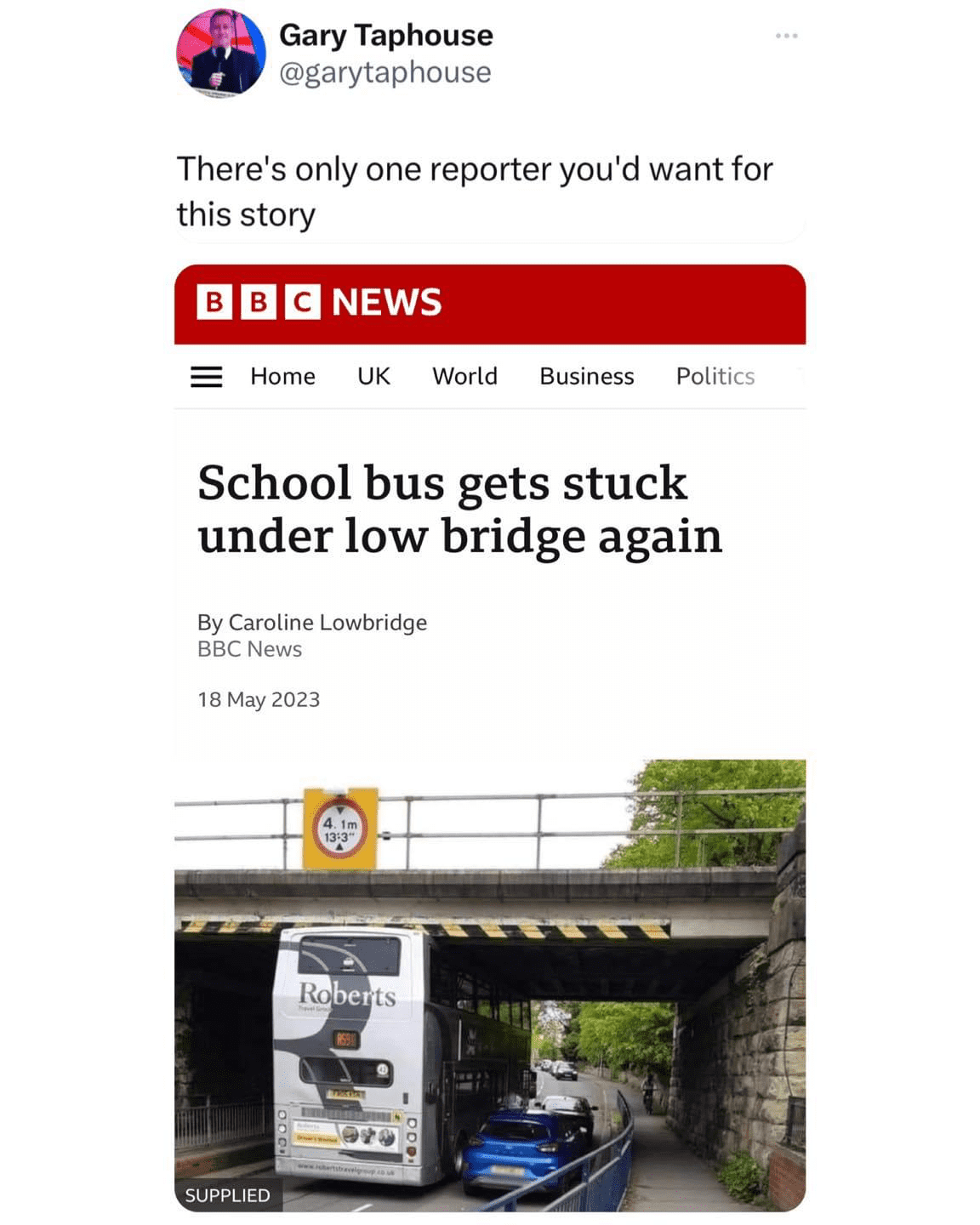
Task: Open the @garytaphouse handle
Action: click(385, 73)
